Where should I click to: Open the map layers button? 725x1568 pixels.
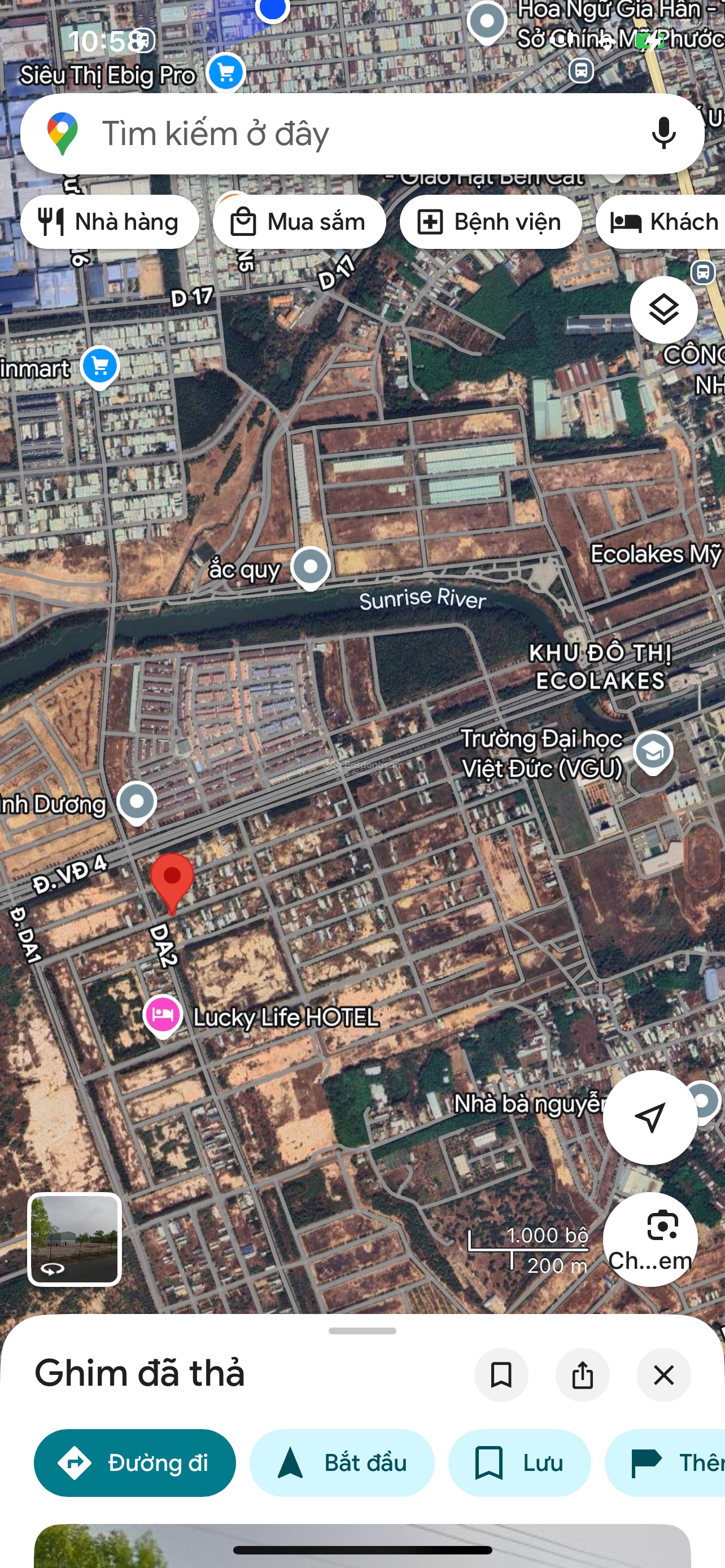click(663, 310)
